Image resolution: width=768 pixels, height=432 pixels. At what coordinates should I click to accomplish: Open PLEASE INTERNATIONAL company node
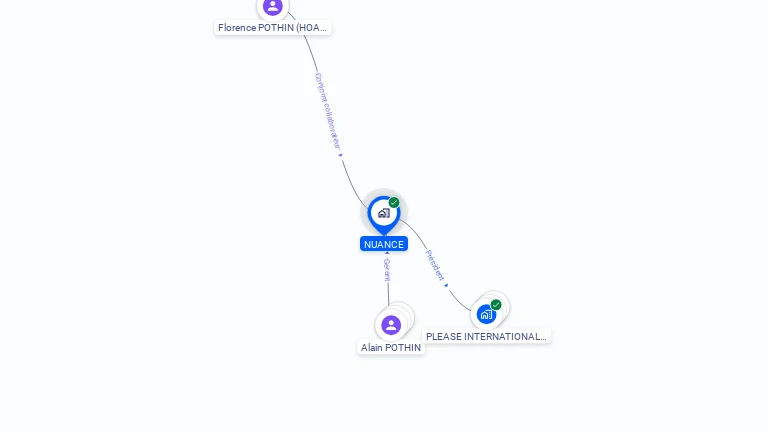[x=486, y=314]
